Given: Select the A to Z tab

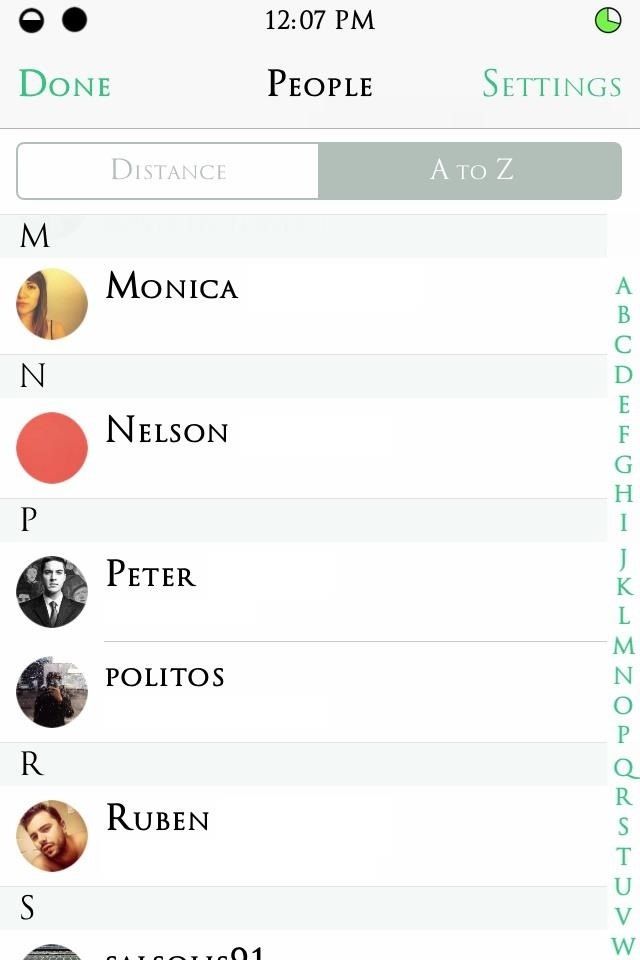Looking at the screenshot, I should point(470,171).
